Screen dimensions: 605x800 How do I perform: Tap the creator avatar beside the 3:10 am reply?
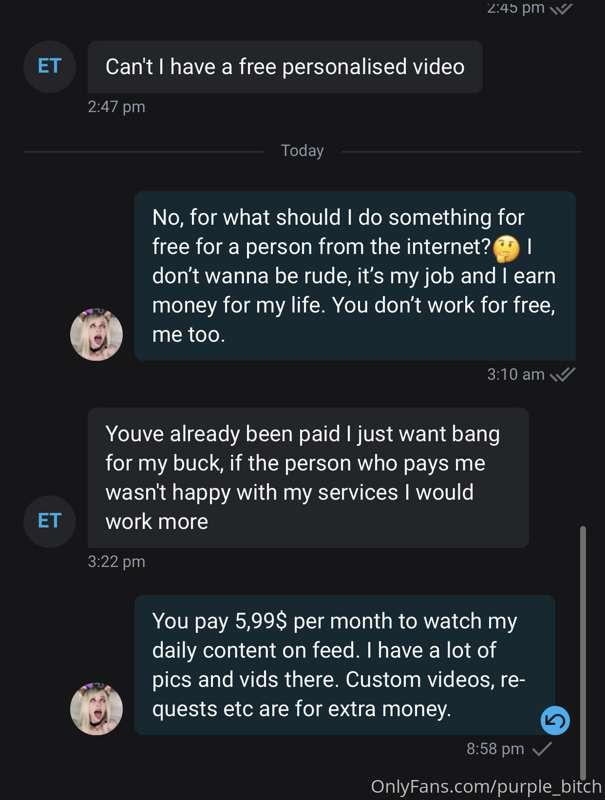pos(96,335)
